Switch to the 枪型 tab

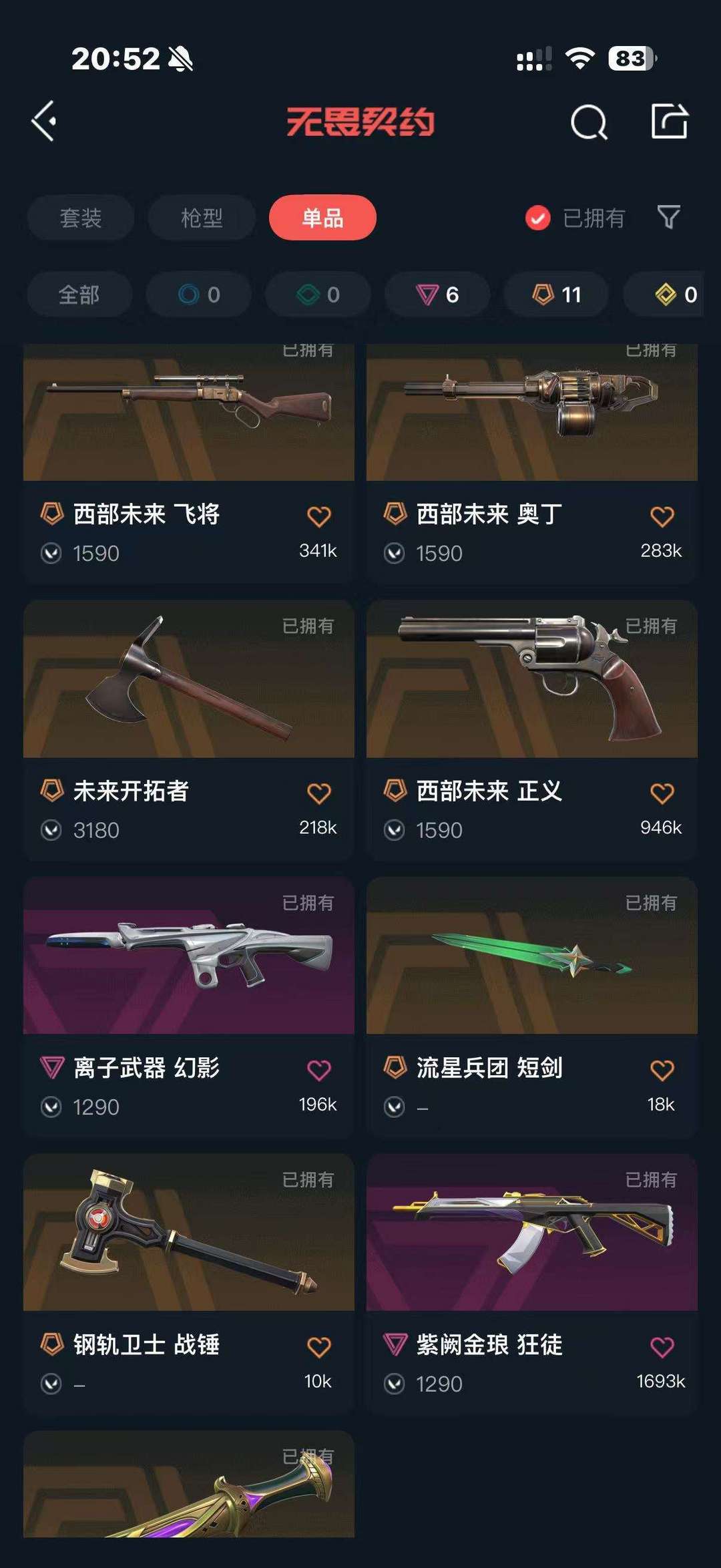click(202, 218)
